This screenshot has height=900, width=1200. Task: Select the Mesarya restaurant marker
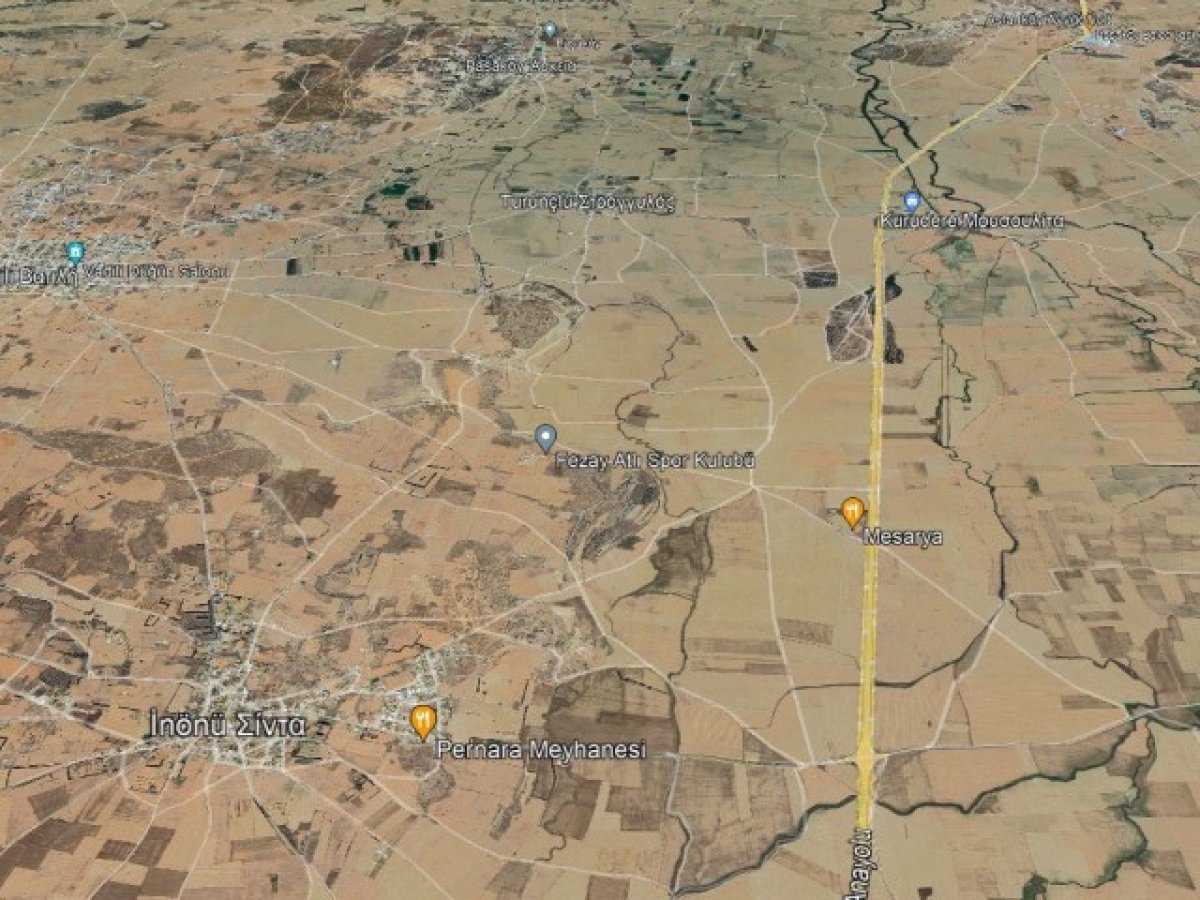852,511
